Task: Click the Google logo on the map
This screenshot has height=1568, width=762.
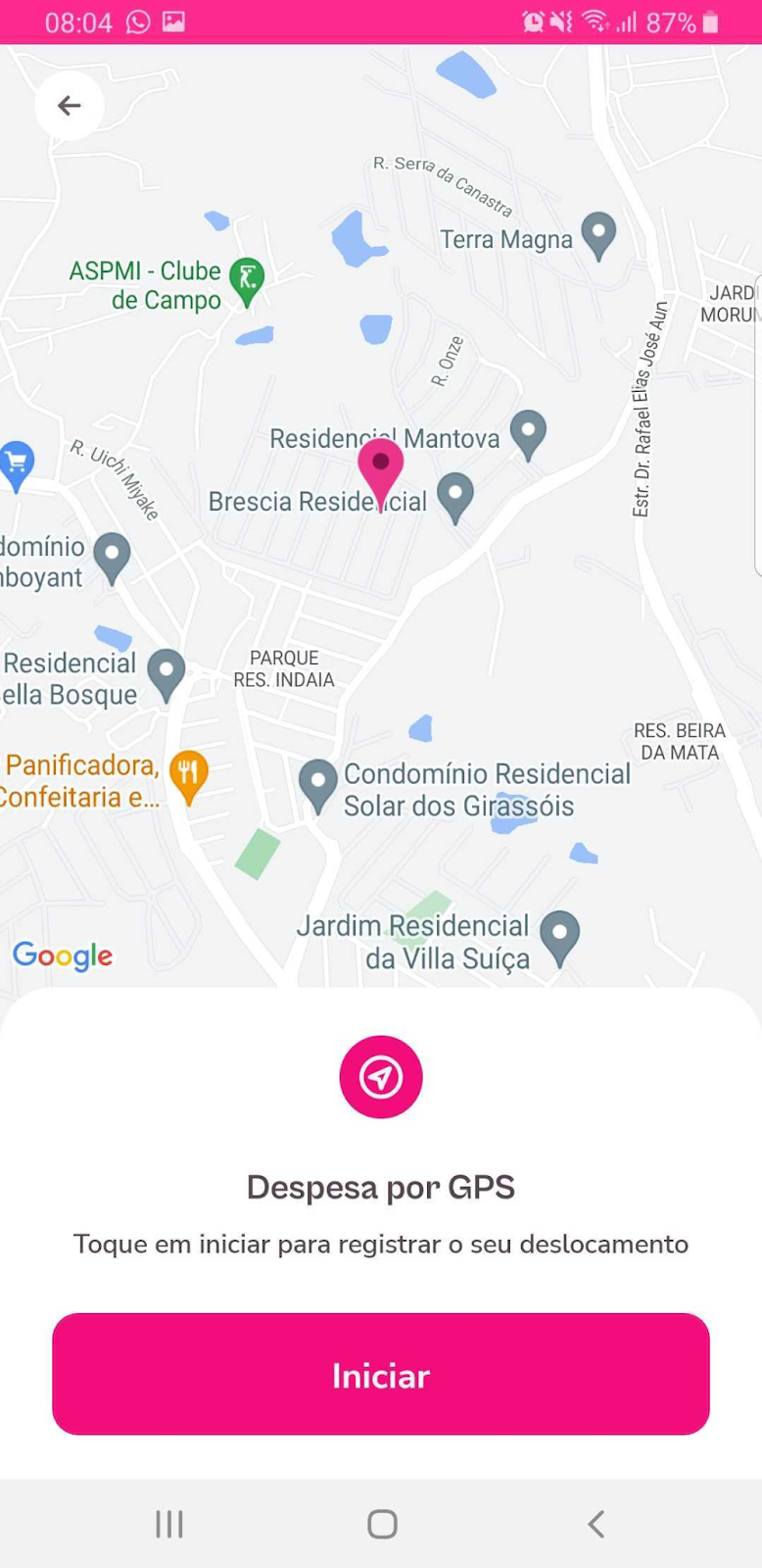Action: click(x=63, y=956)
